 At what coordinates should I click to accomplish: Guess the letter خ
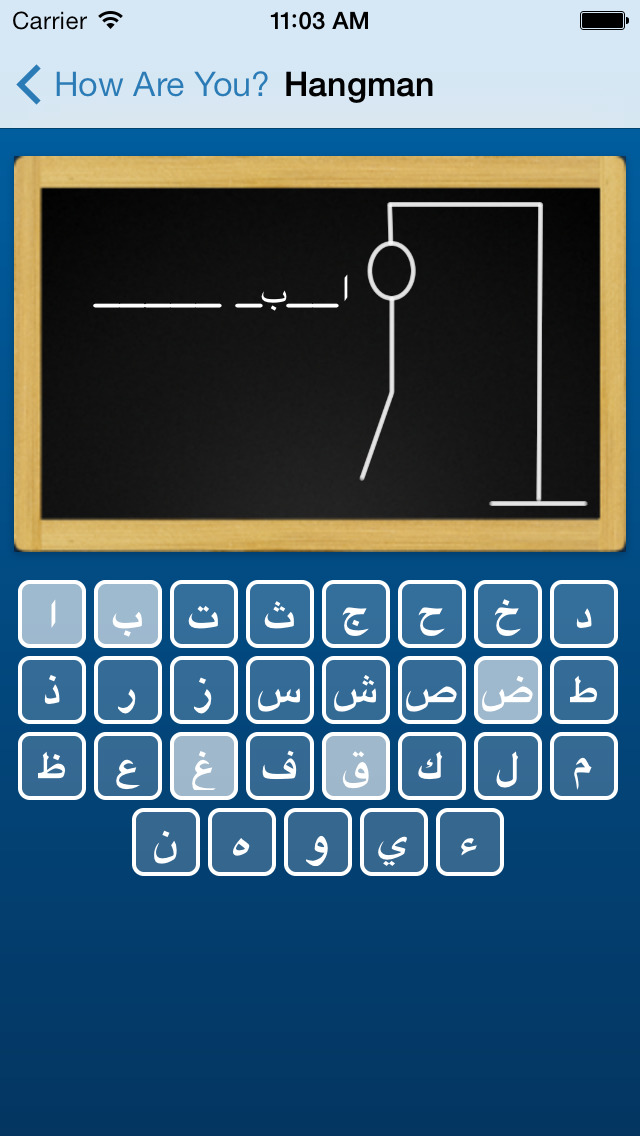508,614
